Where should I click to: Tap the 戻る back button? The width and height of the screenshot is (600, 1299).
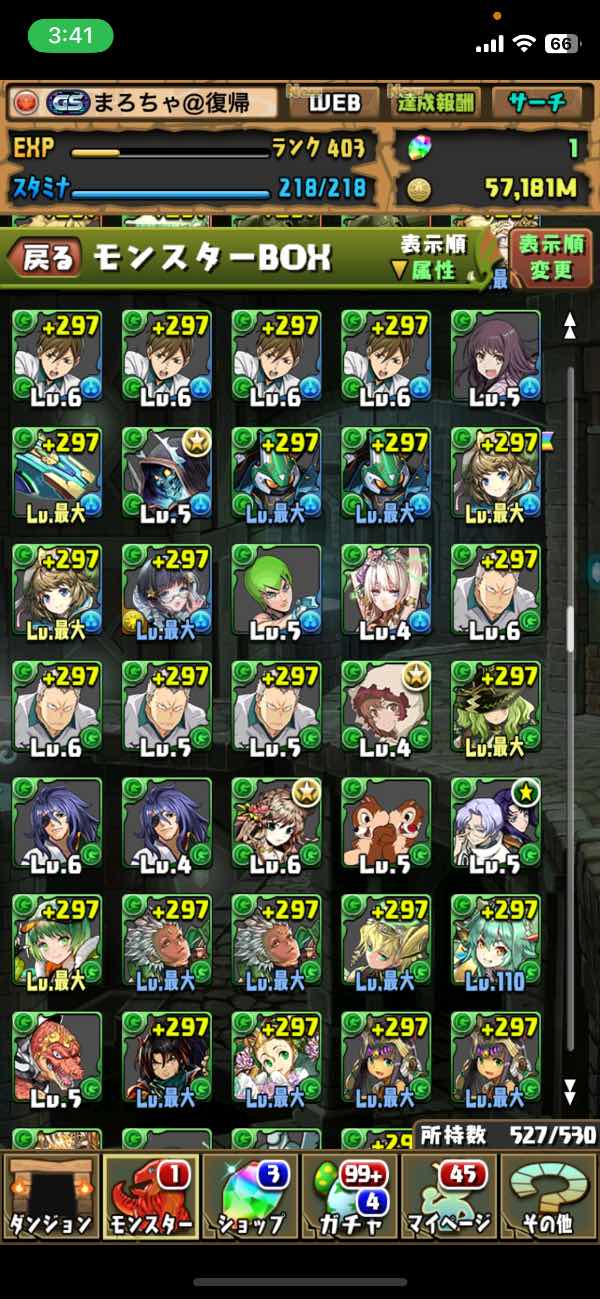[45, 259]
